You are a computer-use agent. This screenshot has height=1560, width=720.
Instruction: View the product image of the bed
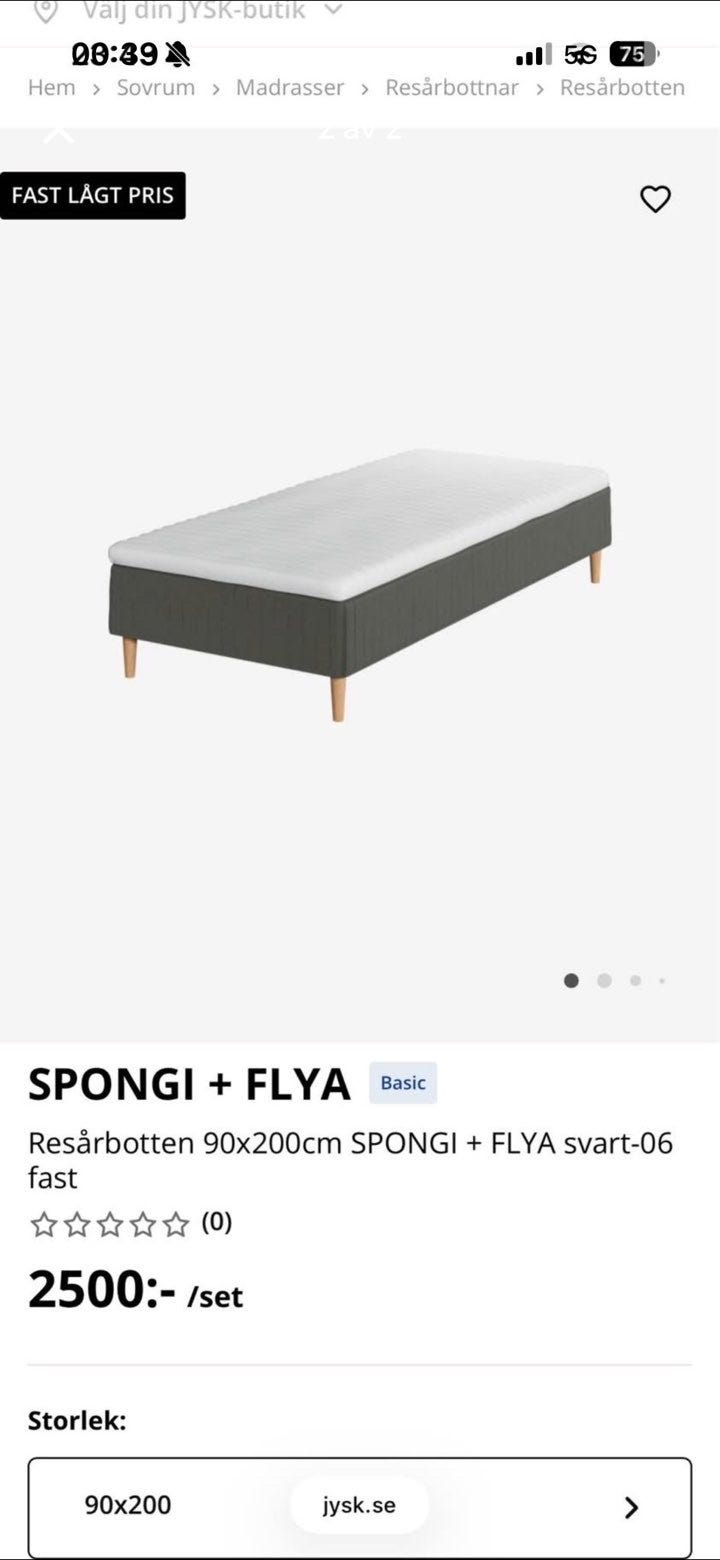(x=360, y=584)
